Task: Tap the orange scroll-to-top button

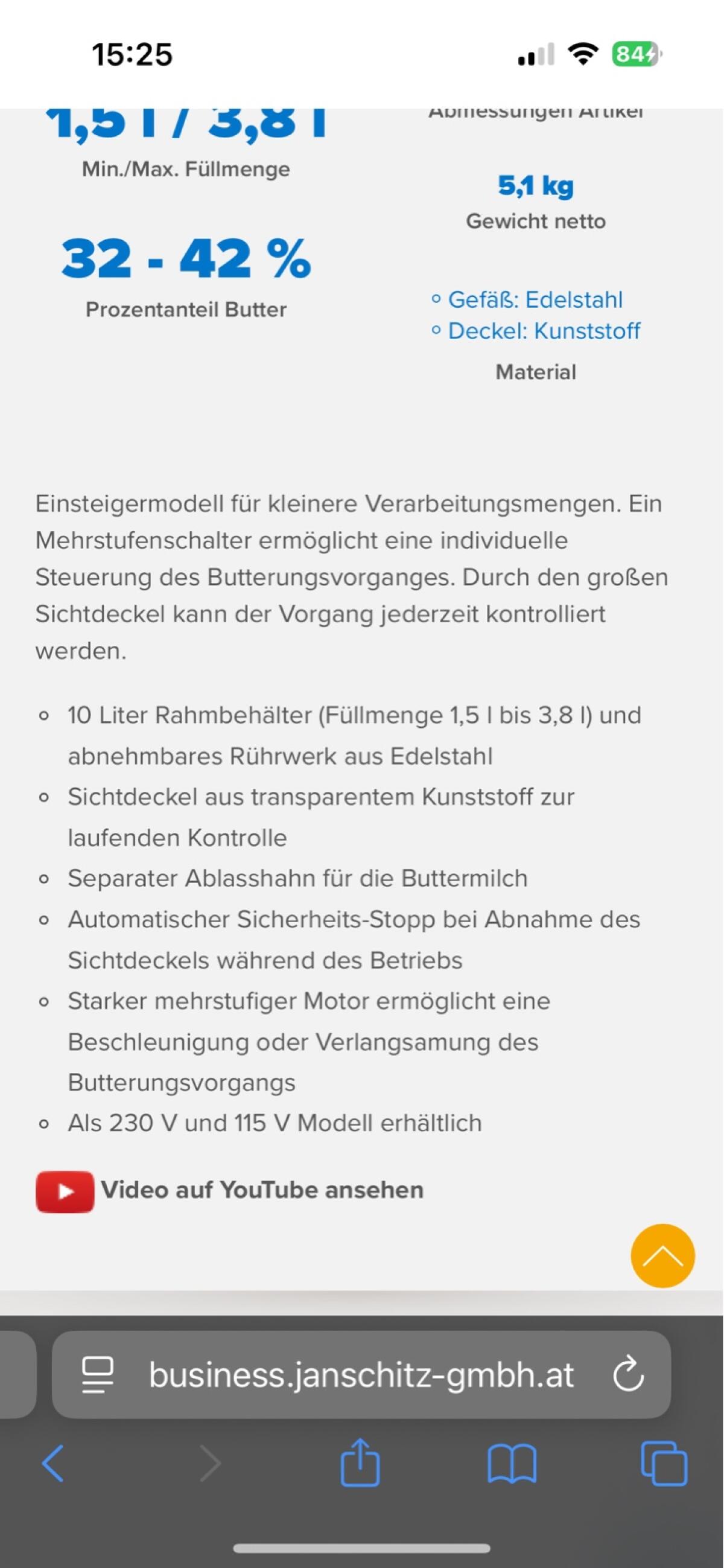Action: [662, 1257]
